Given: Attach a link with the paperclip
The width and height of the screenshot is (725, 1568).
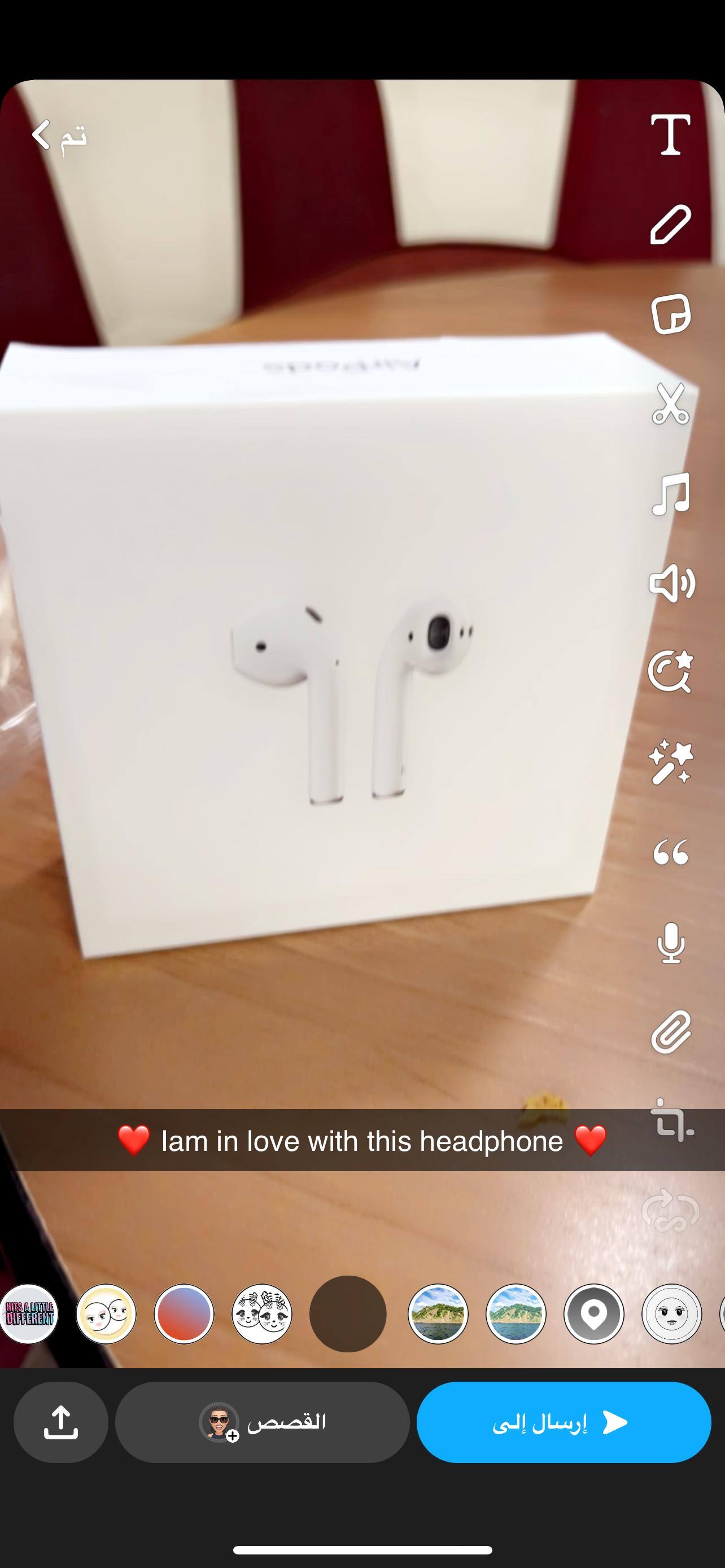Looking at the screenshot, I should [670, 1032].
